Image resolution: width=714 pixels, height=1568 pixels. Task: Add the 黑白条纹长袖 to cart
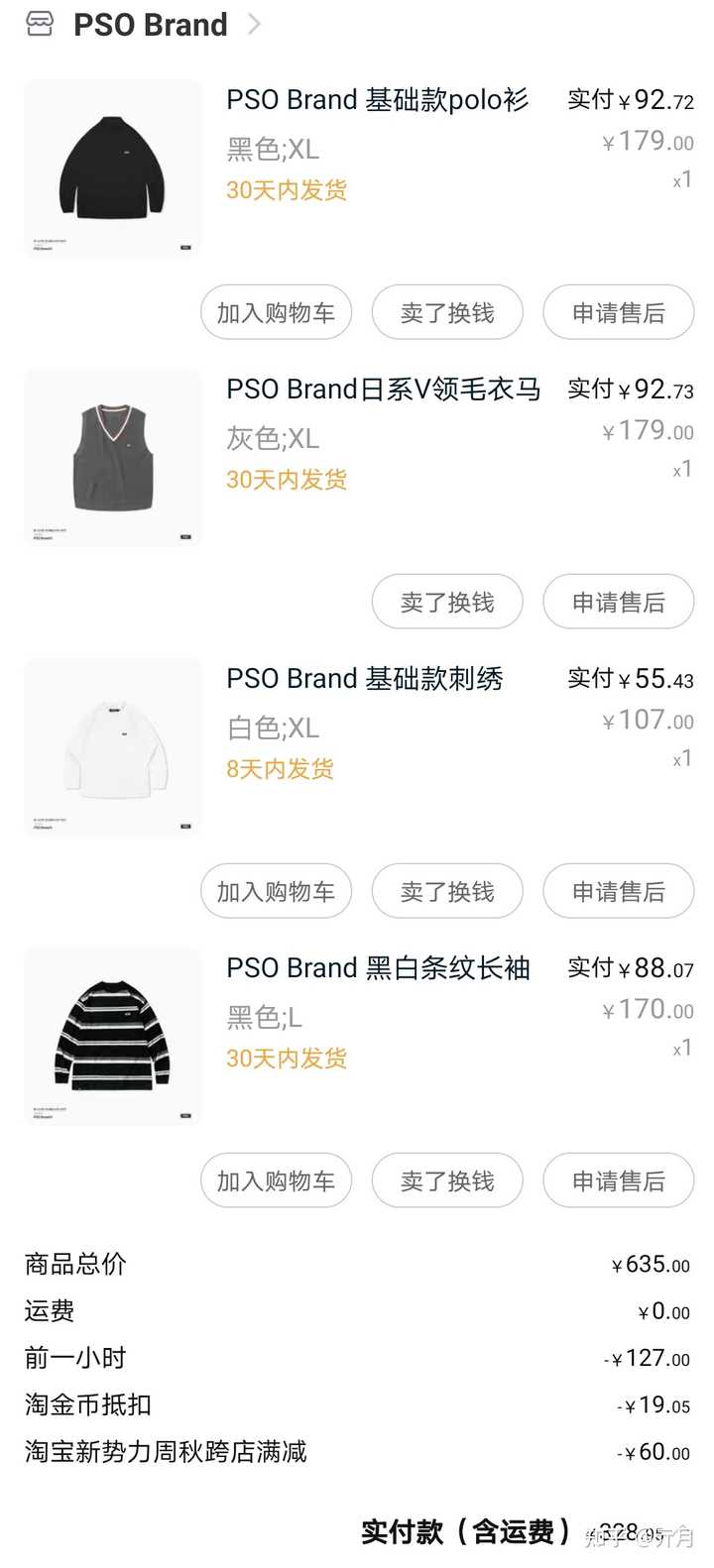[276, 1180]
